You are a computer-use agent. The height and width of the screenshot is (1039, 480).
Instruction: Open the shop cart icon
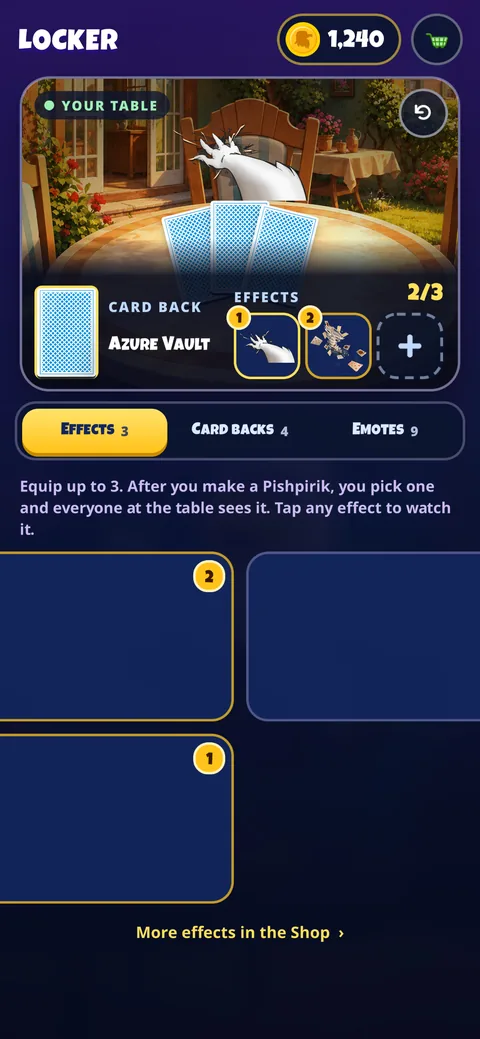click(436, 40)
